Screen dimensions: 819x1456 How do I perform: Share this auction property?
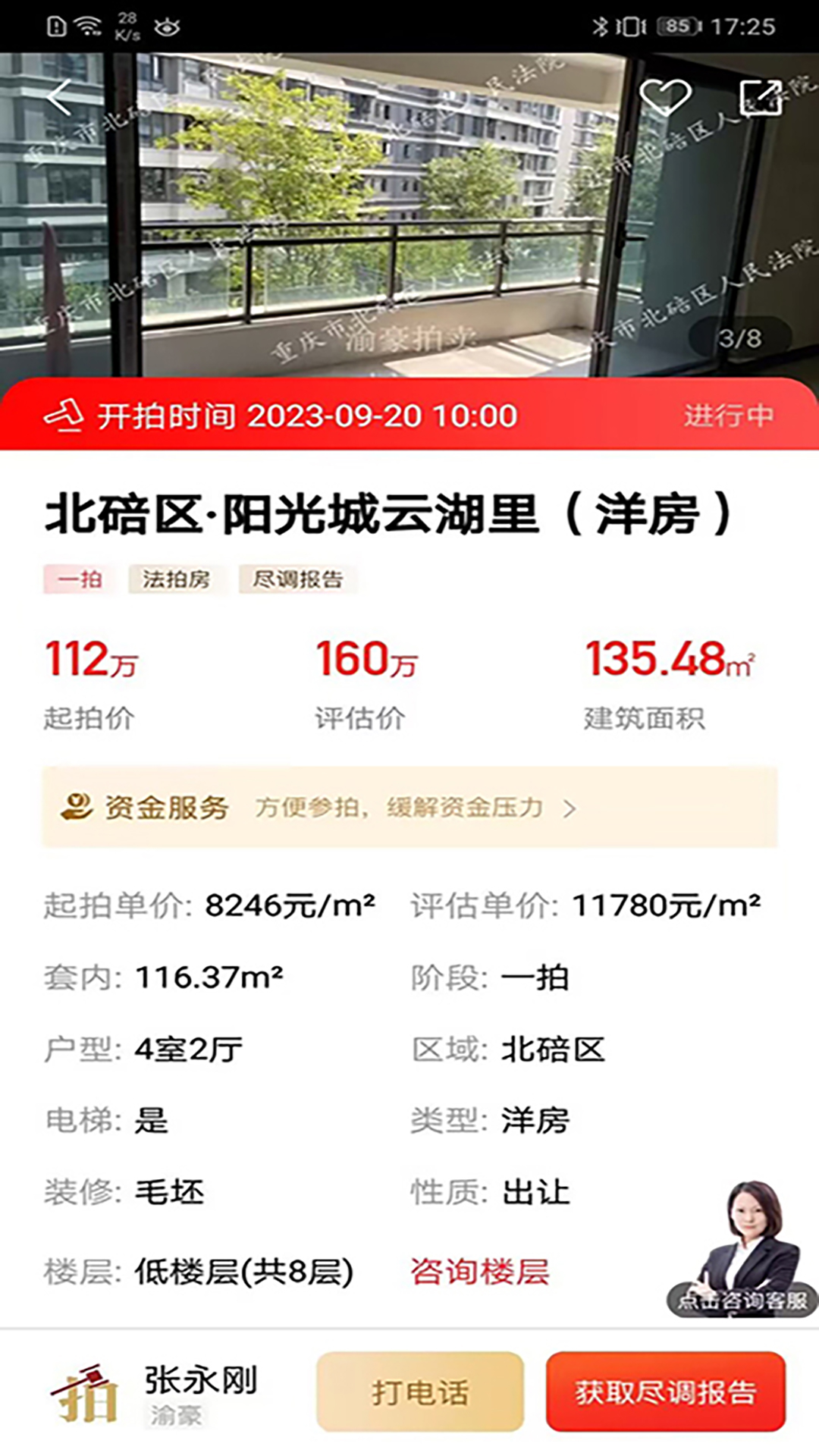[x=761, y=98]
